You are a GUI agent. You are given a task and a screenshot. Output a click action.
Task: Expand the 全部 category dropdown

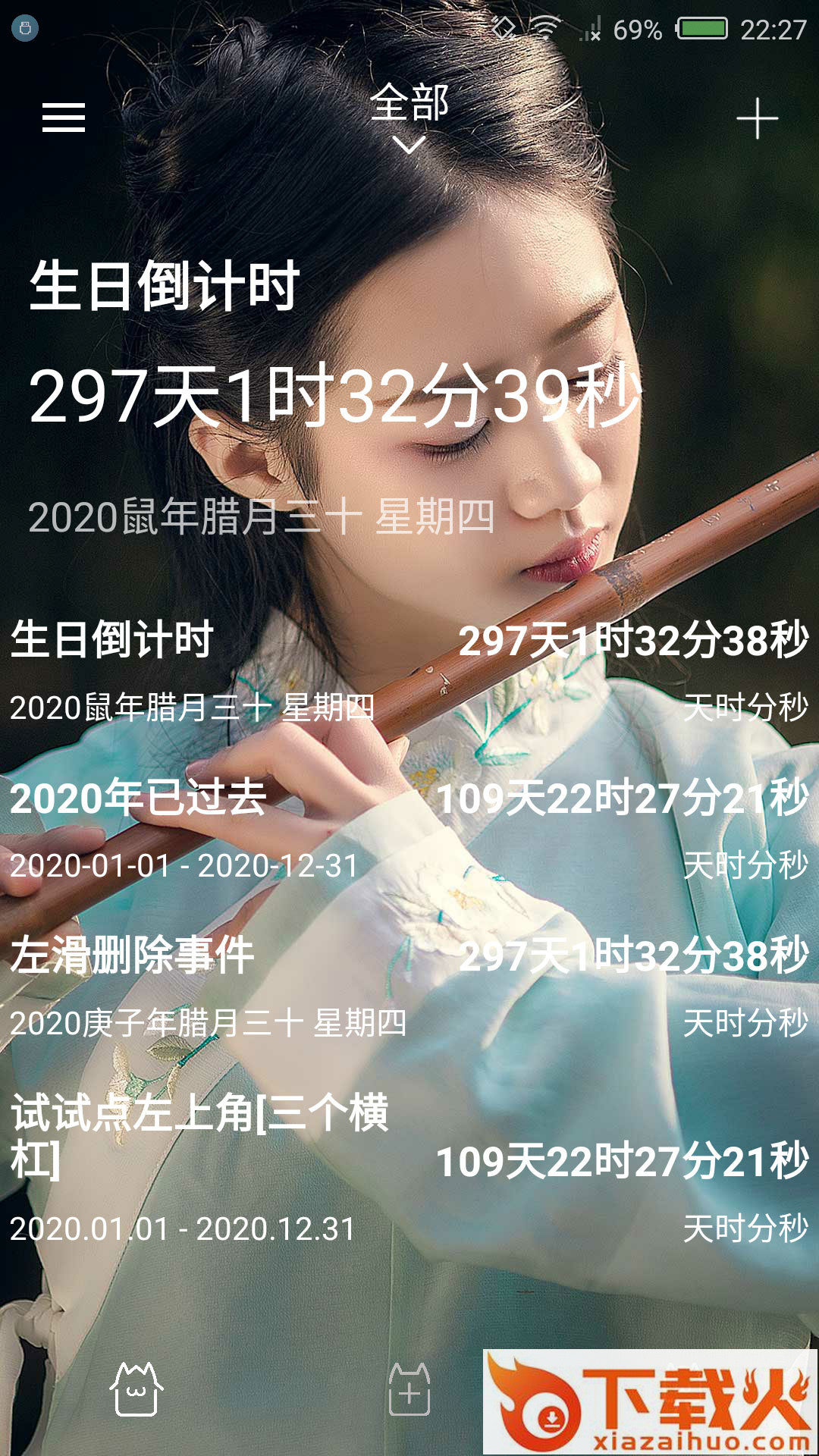409,118
